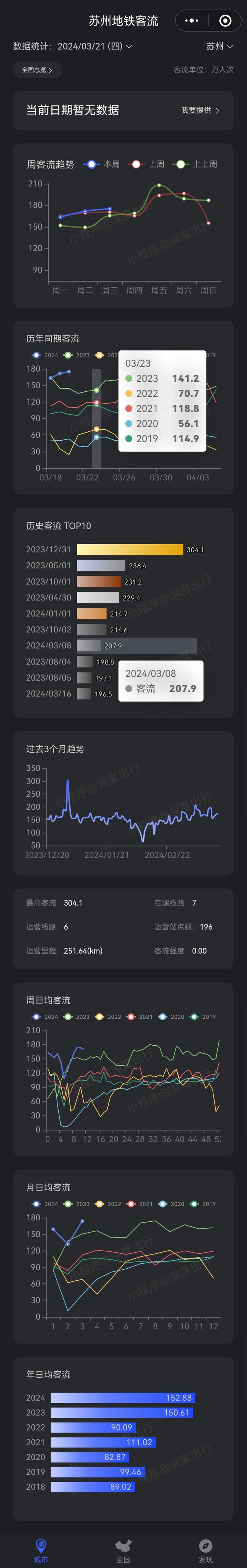Toggle 2020 legend in 月日均客流 chart

(171, 1204)
